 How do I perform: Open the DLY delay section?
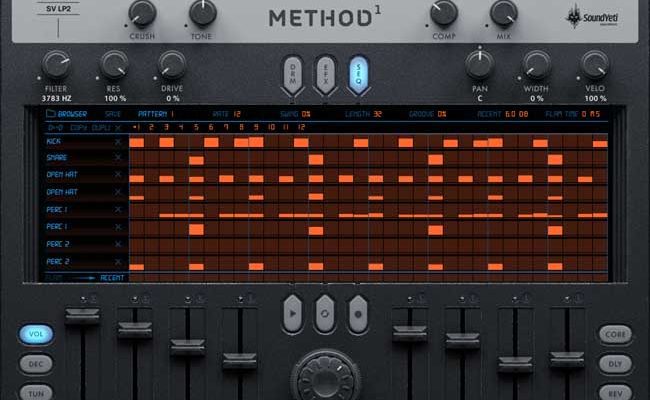(615, 364)
